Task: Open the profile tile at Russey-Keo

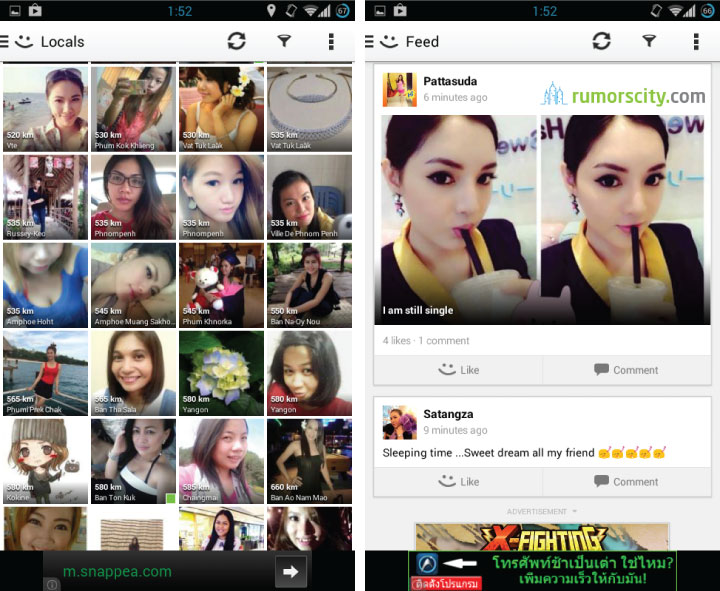Action: [45, 197]
